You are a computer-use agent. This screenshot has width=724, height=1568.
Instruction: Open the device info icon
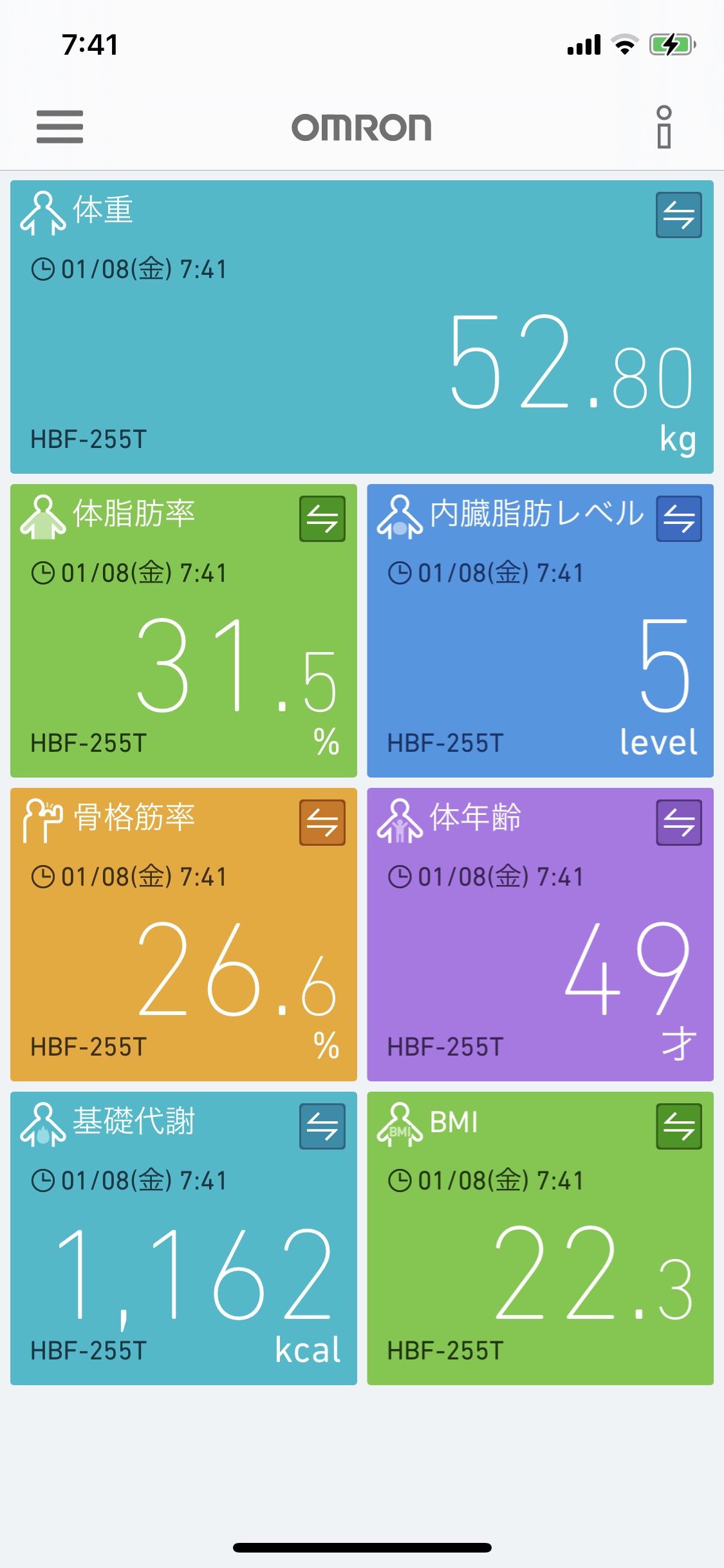(664, 127)
